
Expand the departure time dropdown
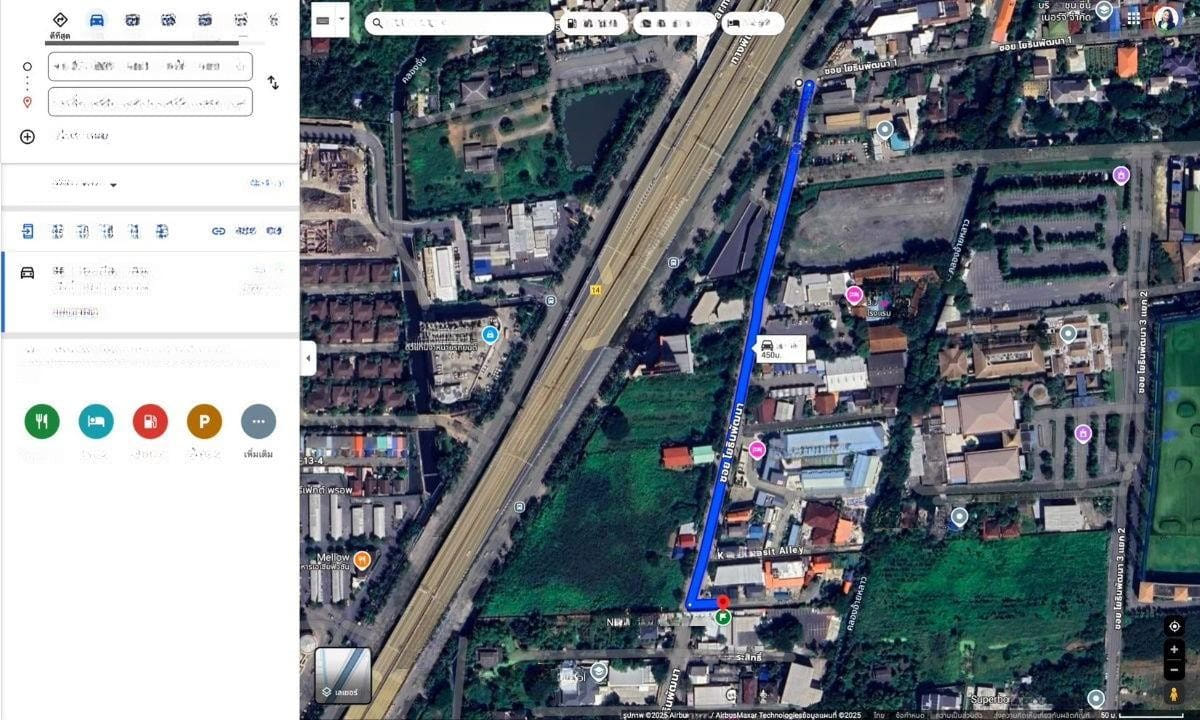(85, 184)
